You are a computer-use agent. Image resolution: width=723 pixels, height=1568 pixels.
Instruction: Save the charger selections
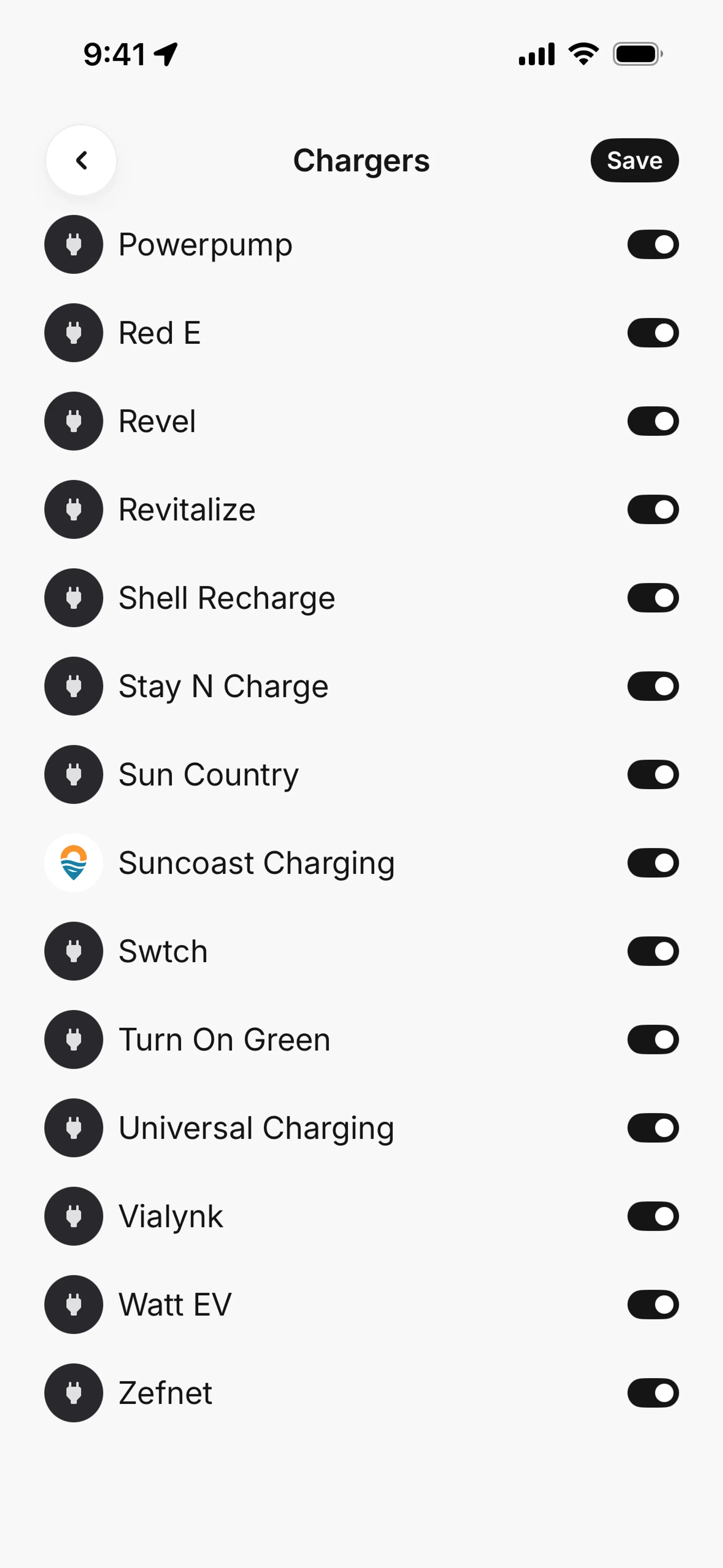(x=634, y=160)
